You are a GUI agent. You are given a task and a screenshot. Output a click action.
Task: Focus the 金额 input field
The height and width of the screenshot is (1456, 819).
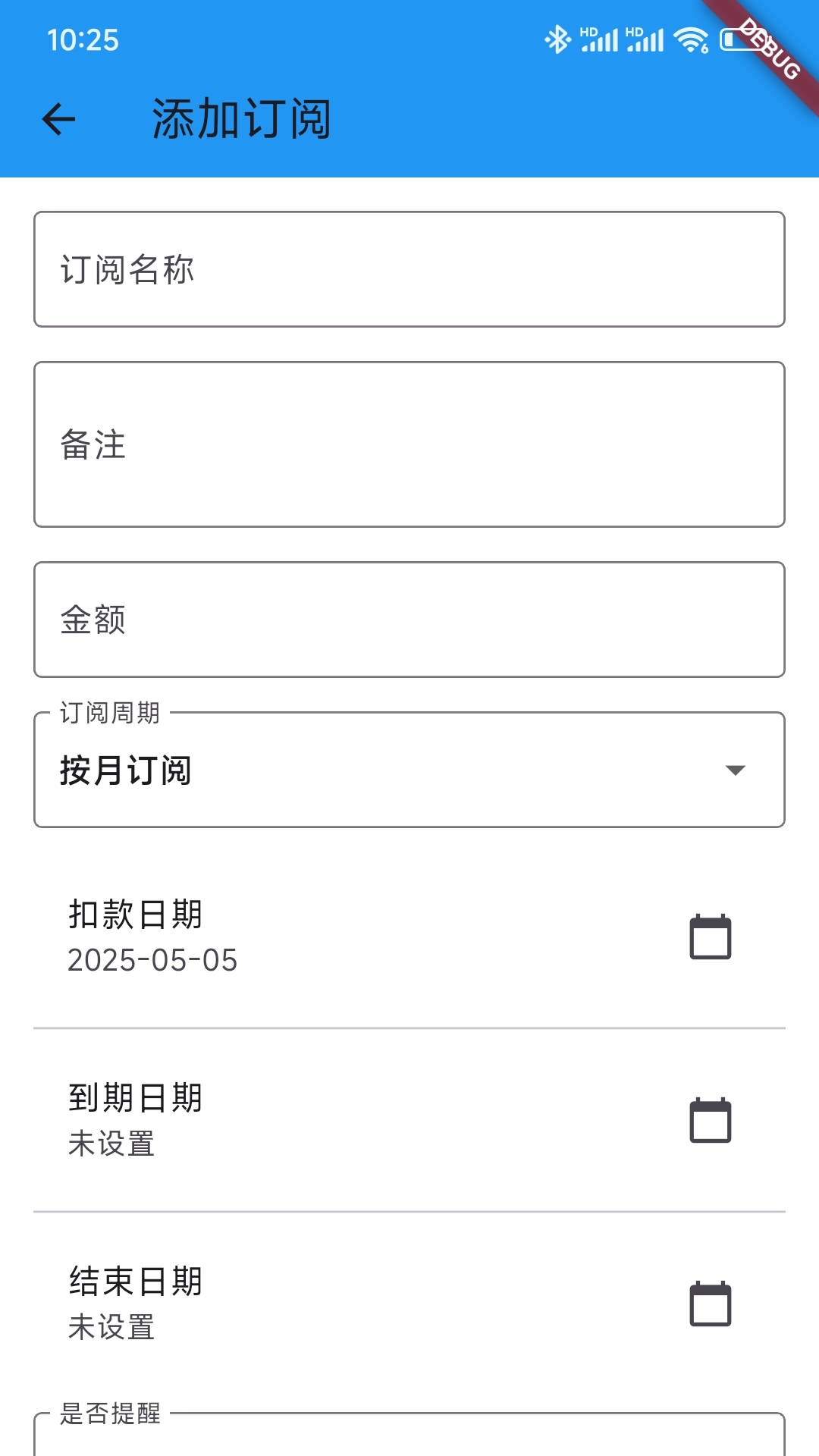409,619
